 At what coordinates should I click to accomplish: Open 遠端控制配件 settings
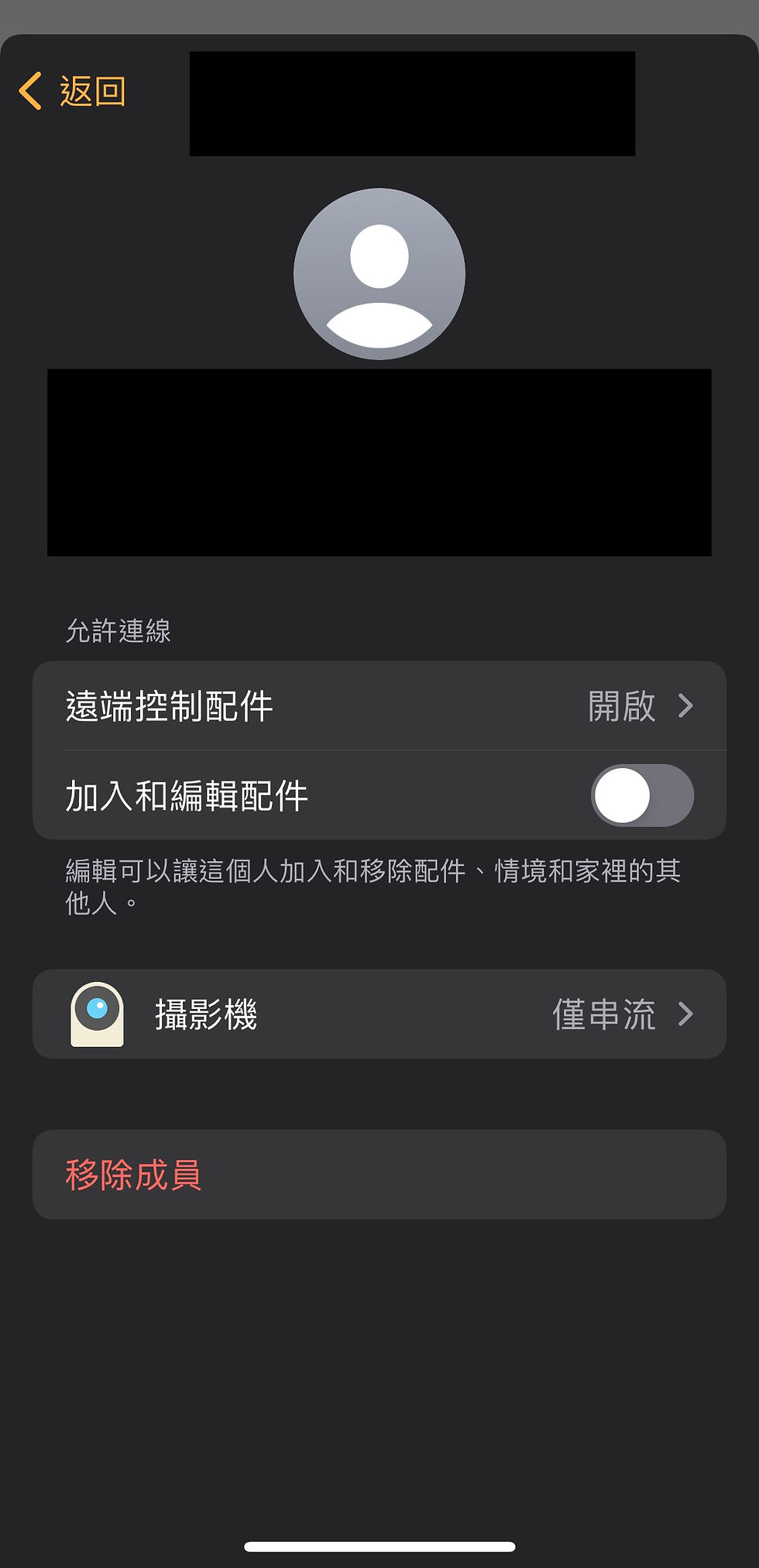tap(379, 705)
